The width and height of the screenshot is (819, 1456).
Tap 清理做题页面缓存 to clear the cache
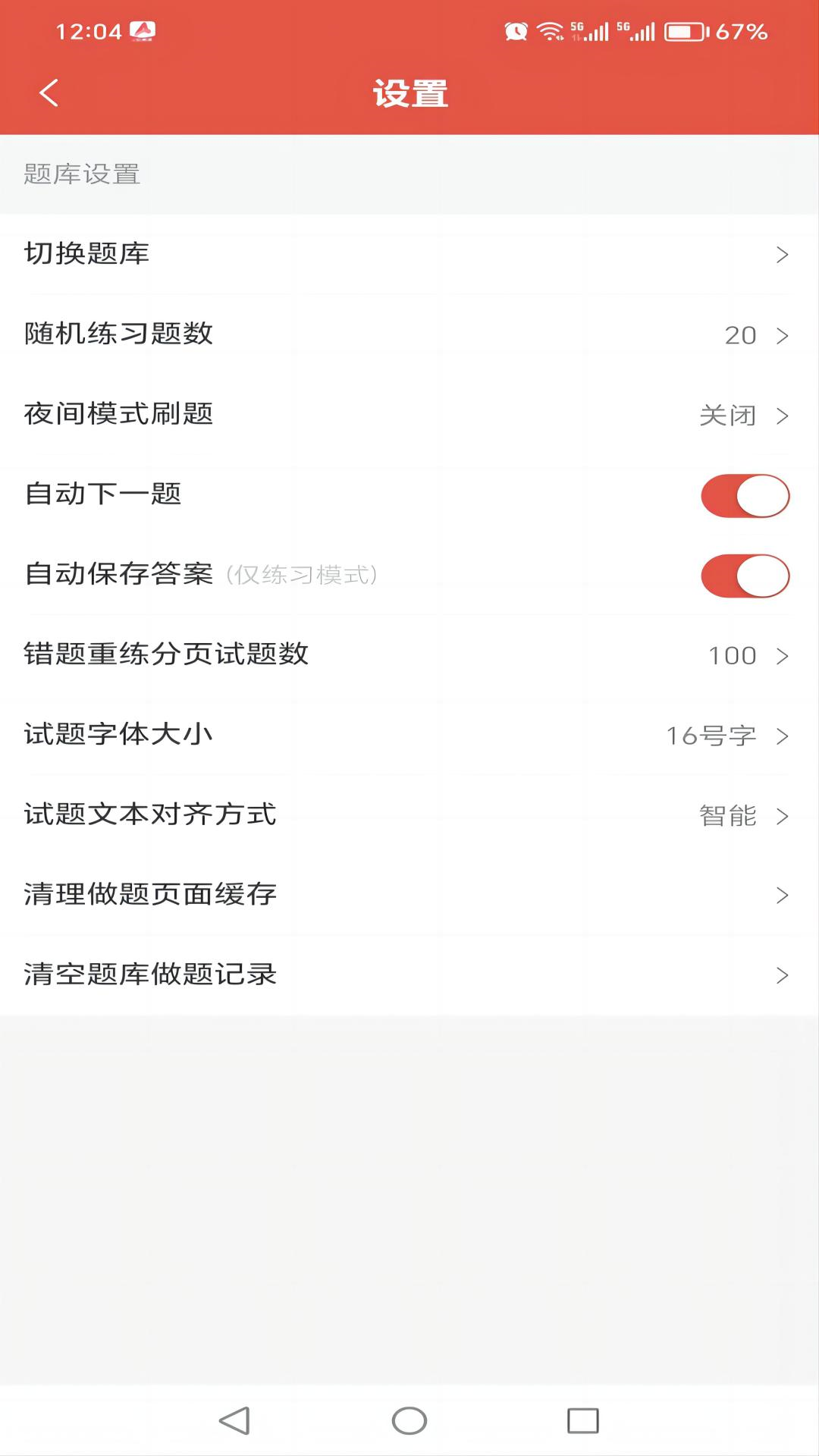409,895
